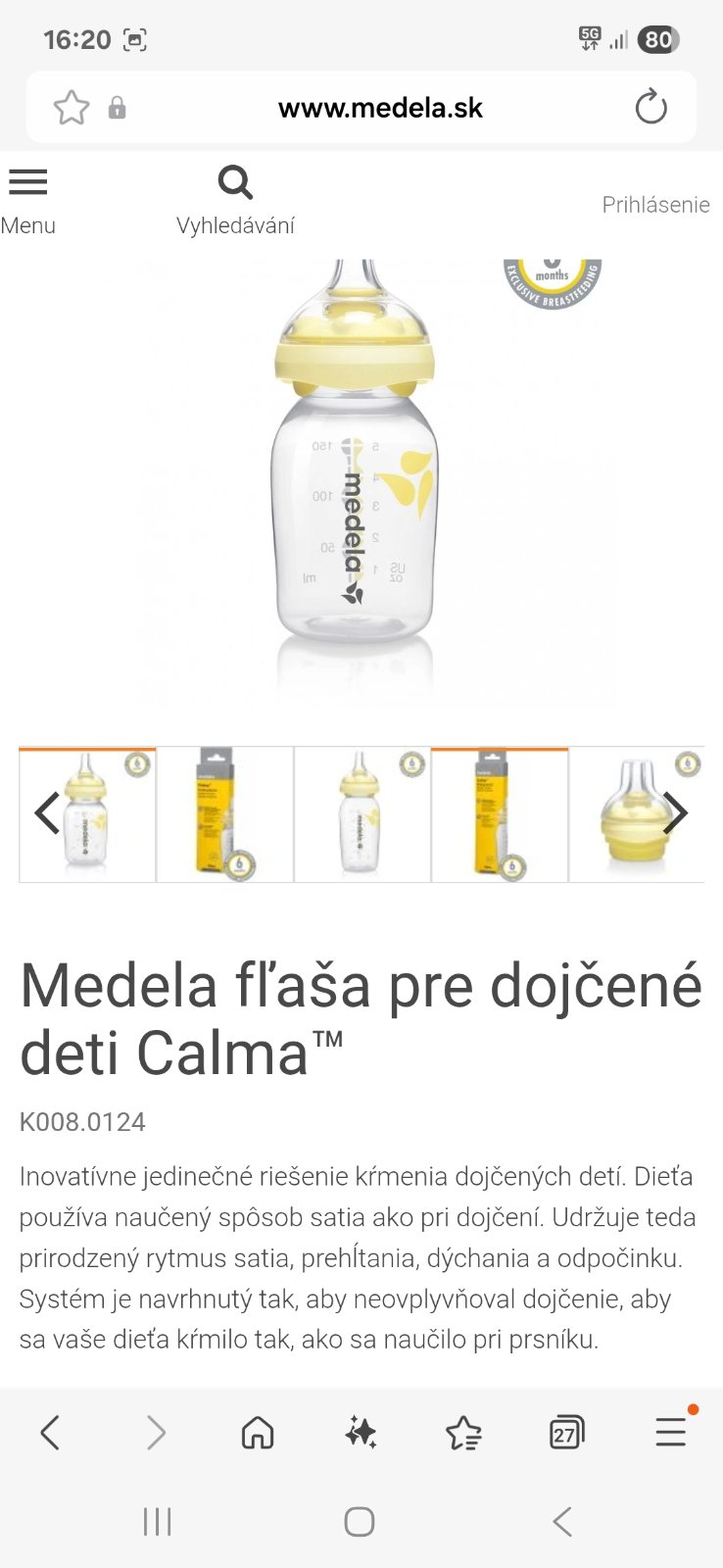Open the browser tools menu
This screenshot has height=1568, width=723.
point(671,1433)
